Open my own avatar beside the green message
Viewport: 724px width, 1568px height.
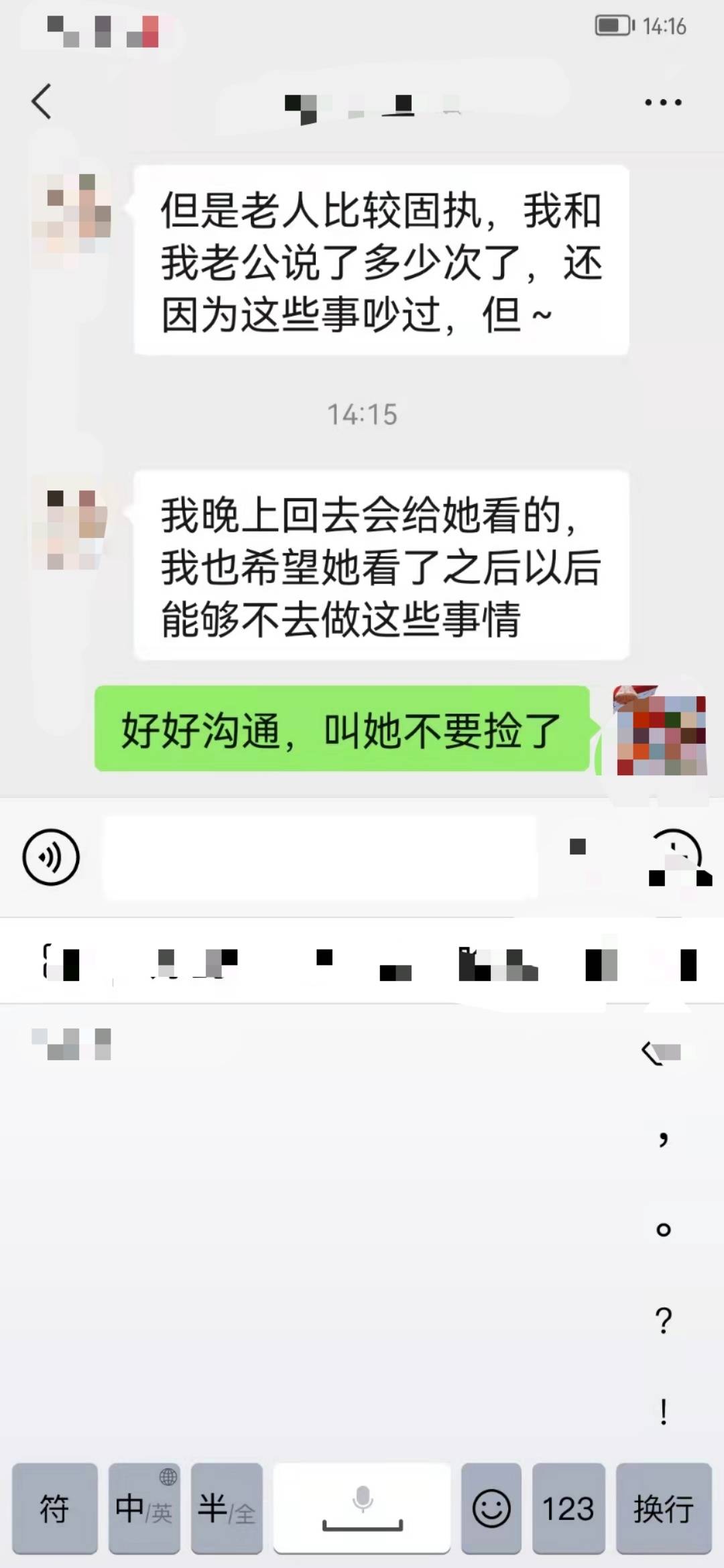661,732
